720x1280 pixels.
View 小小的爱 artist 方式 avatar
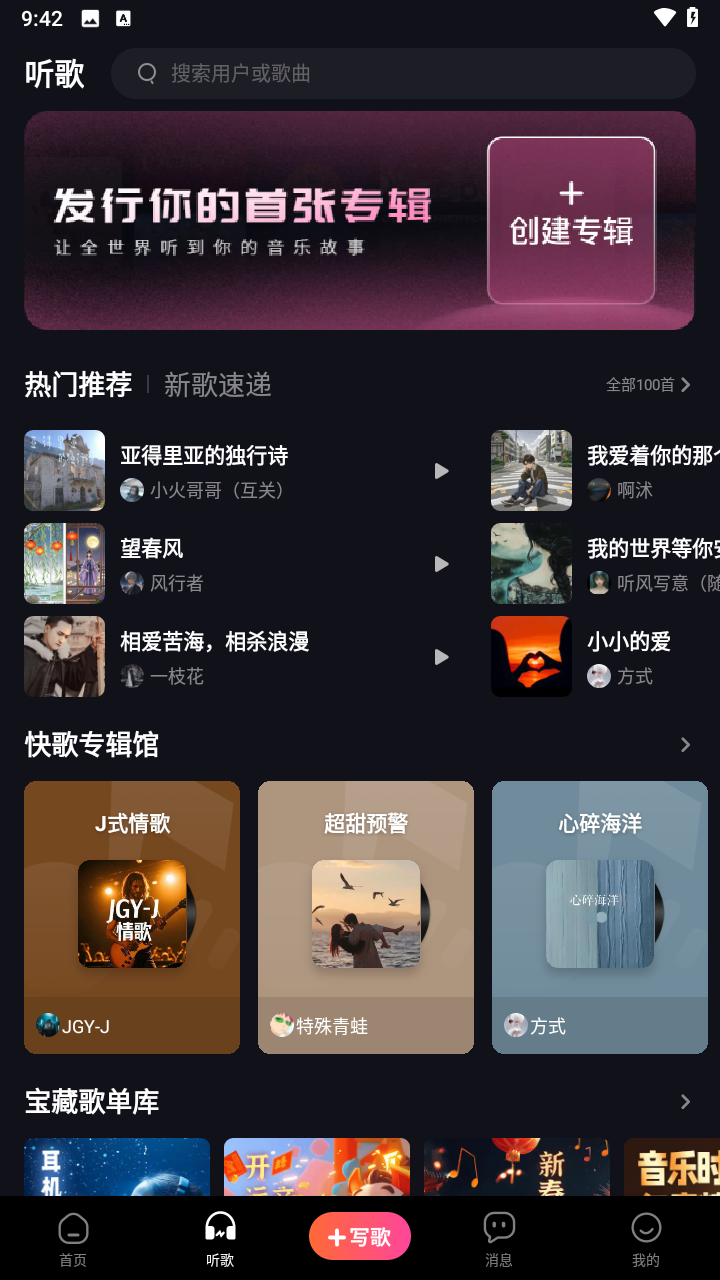click(597, 676)
